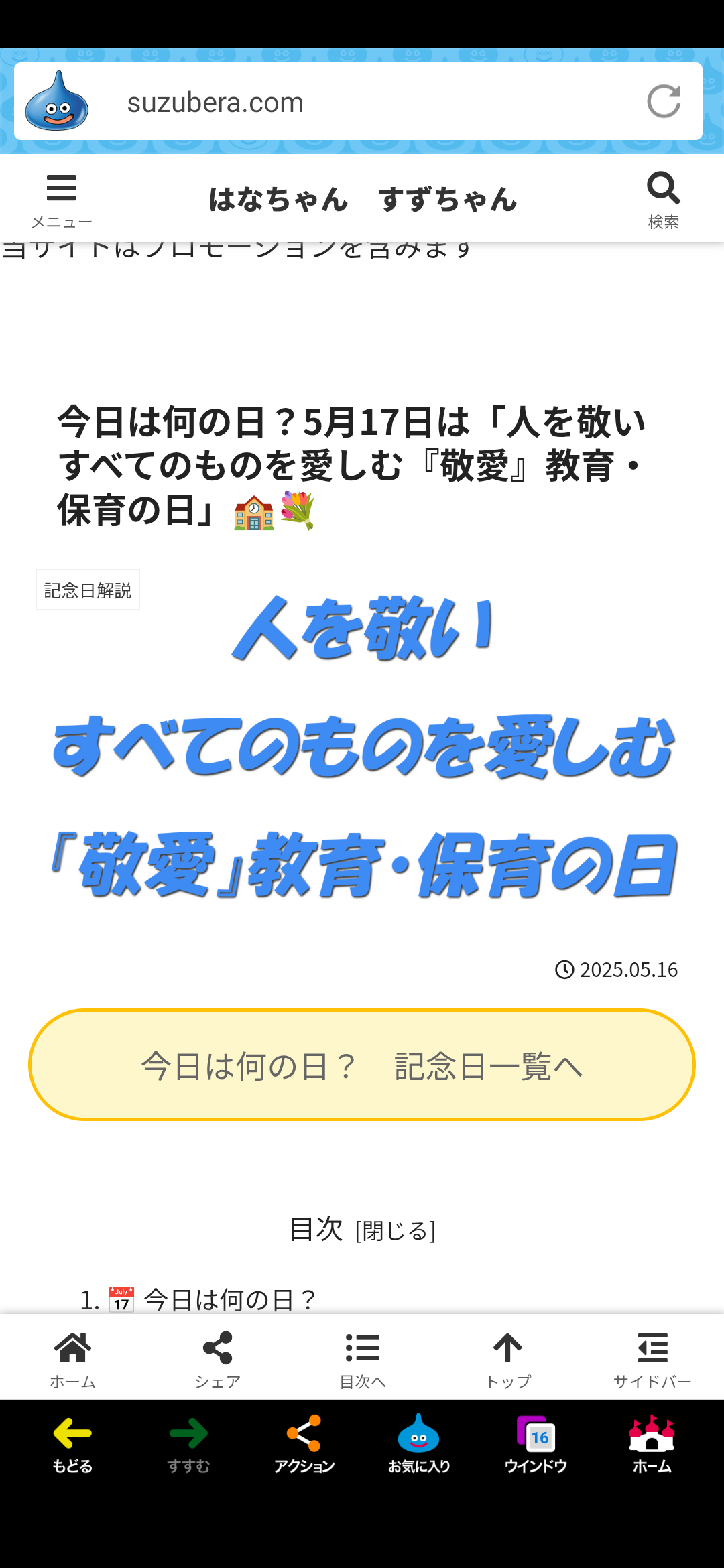This screenshot has width=724, height=1568.
Task: Go to the browser ホーム castle icon
Action: pos(652,1444)
